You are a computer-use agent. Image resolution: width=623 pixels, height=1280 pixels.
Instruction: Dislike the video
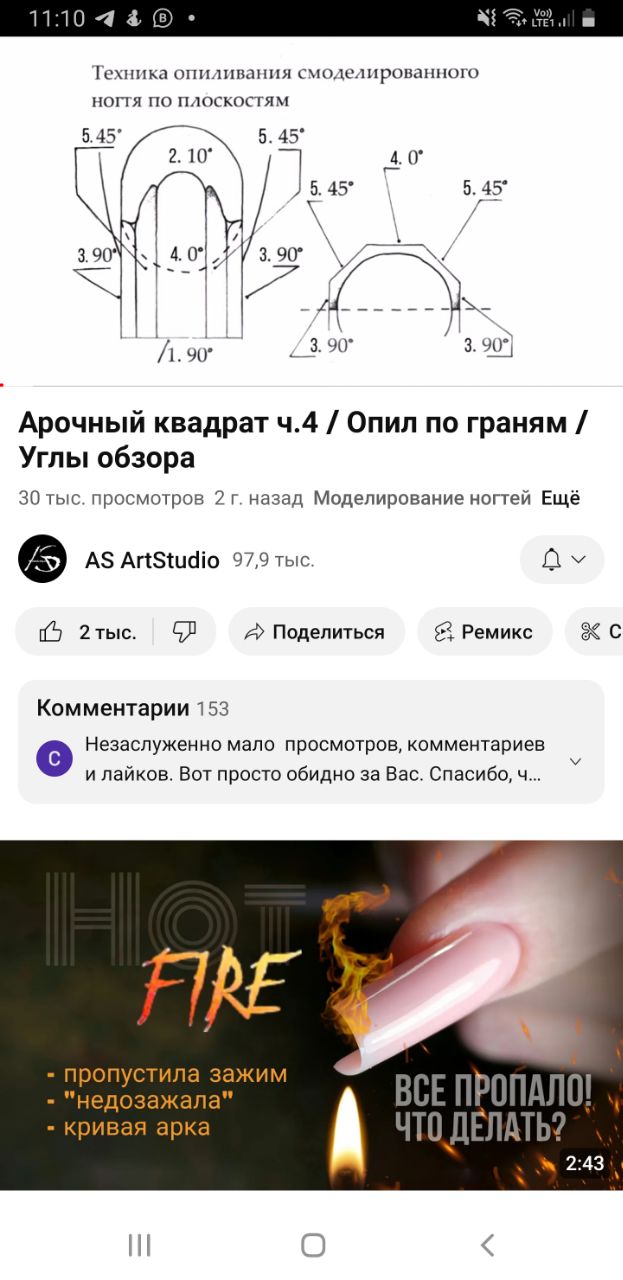click(184, 632)
